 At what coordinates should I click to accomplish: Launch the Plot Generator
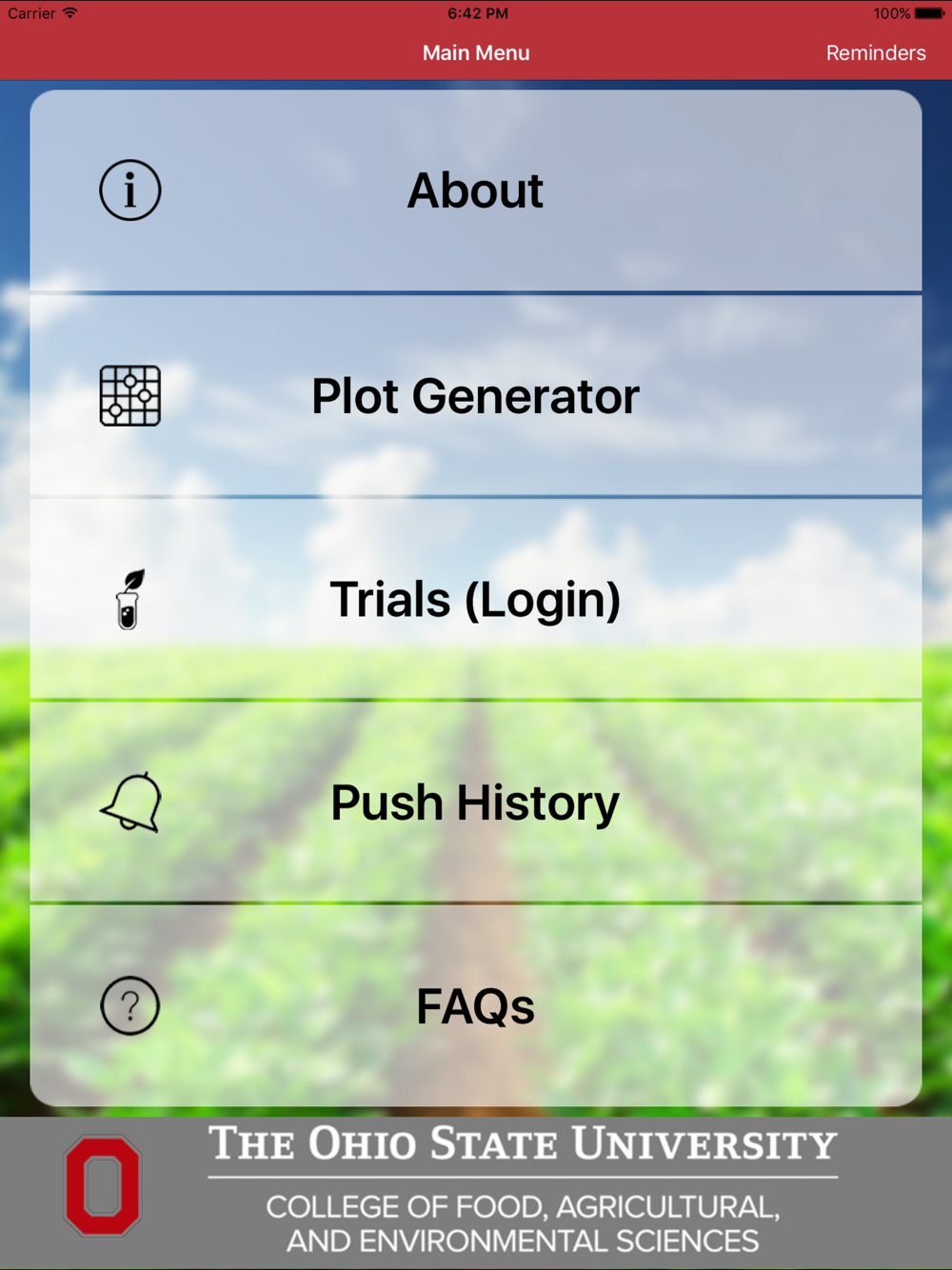pyautogui.click(x=475, y=396)
